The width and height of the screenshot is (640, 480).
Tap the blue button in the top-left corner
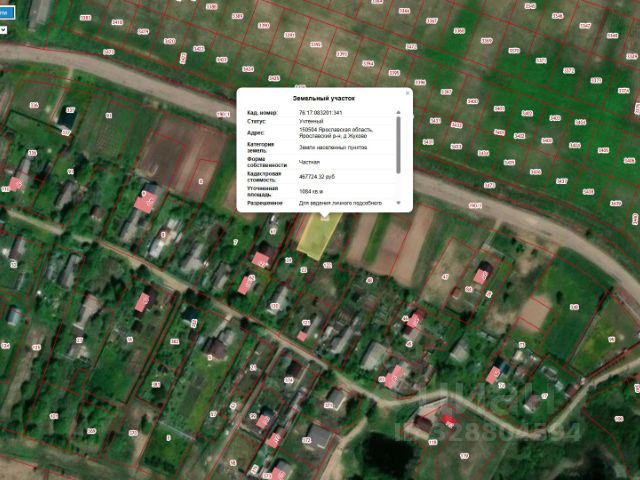[5, 14]
